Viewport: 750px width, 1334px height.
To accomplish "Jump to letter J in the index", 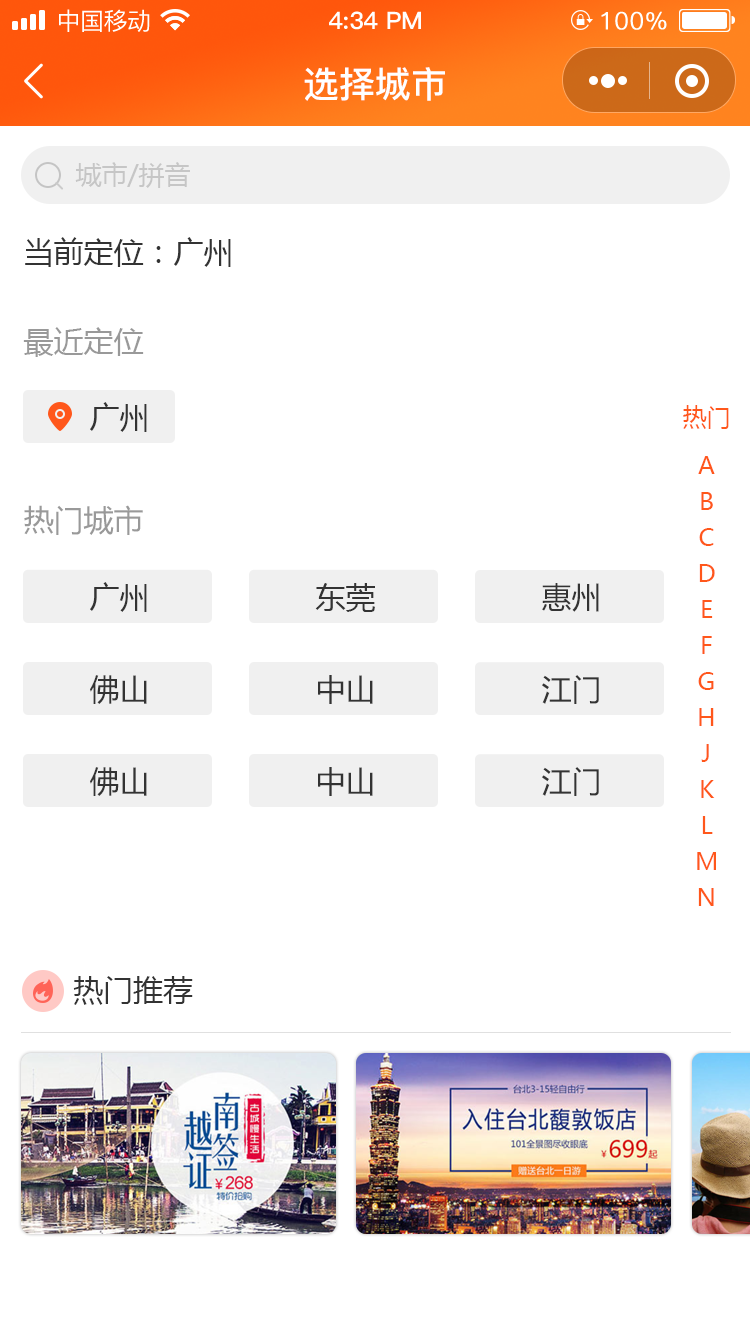I will pyautogui.click(x=706, y=753).
